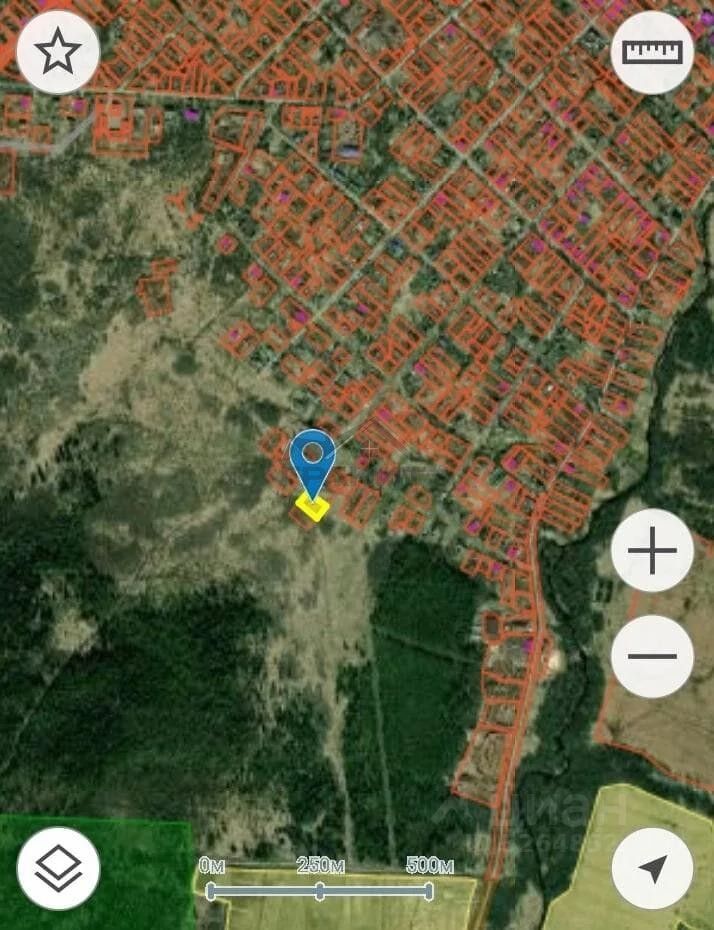Open the ruler measuring tool

click(652, 52)
